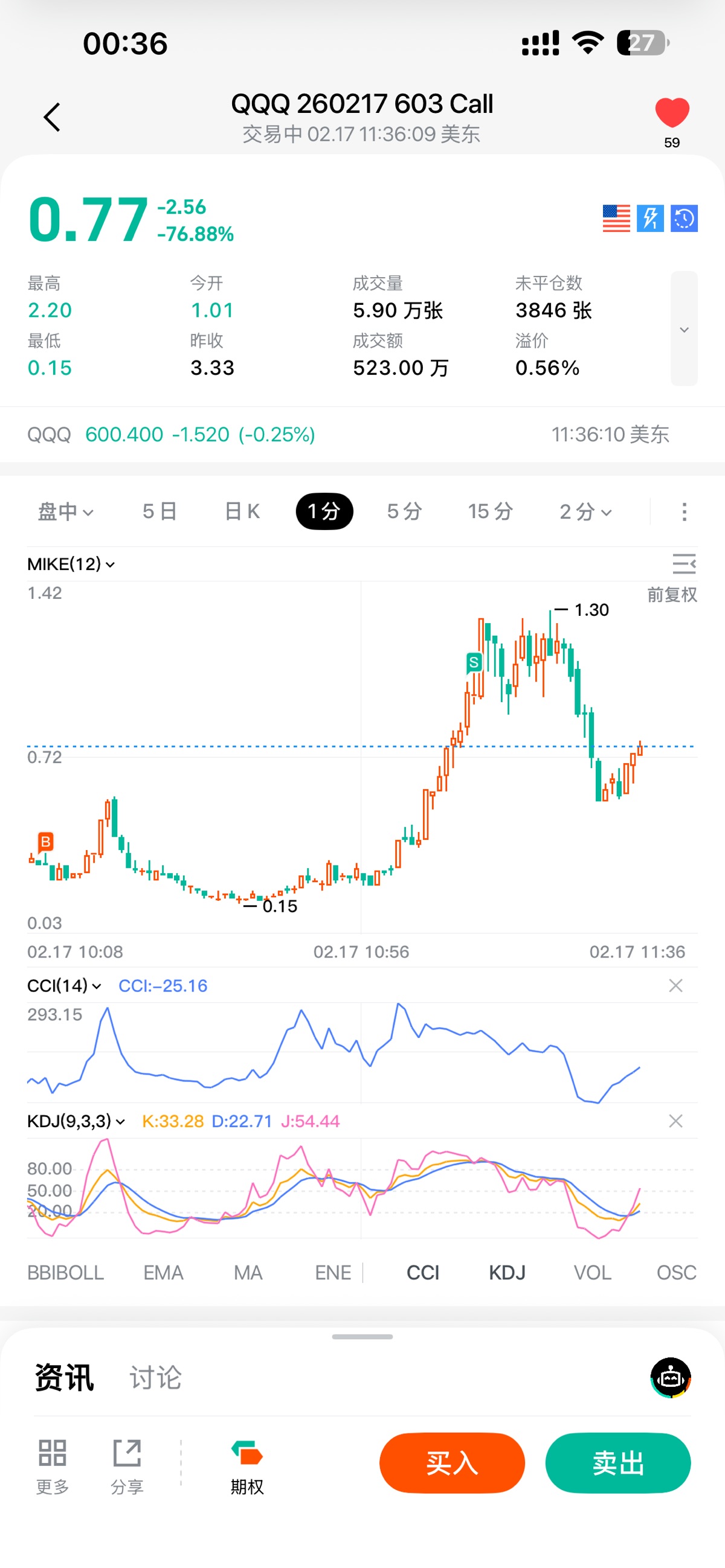
Task: Open the chart overflow menu dots
Action: coord(684,511)
